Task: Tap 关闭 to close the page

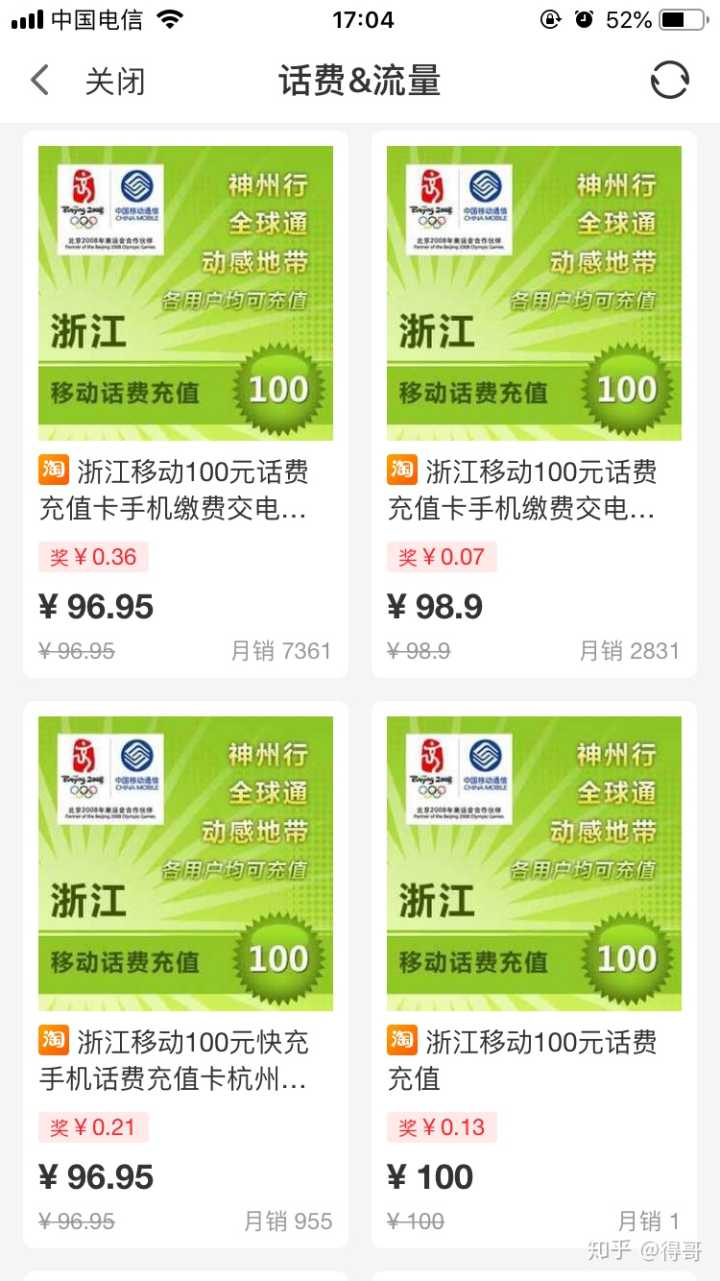Action: coord(114,81)
